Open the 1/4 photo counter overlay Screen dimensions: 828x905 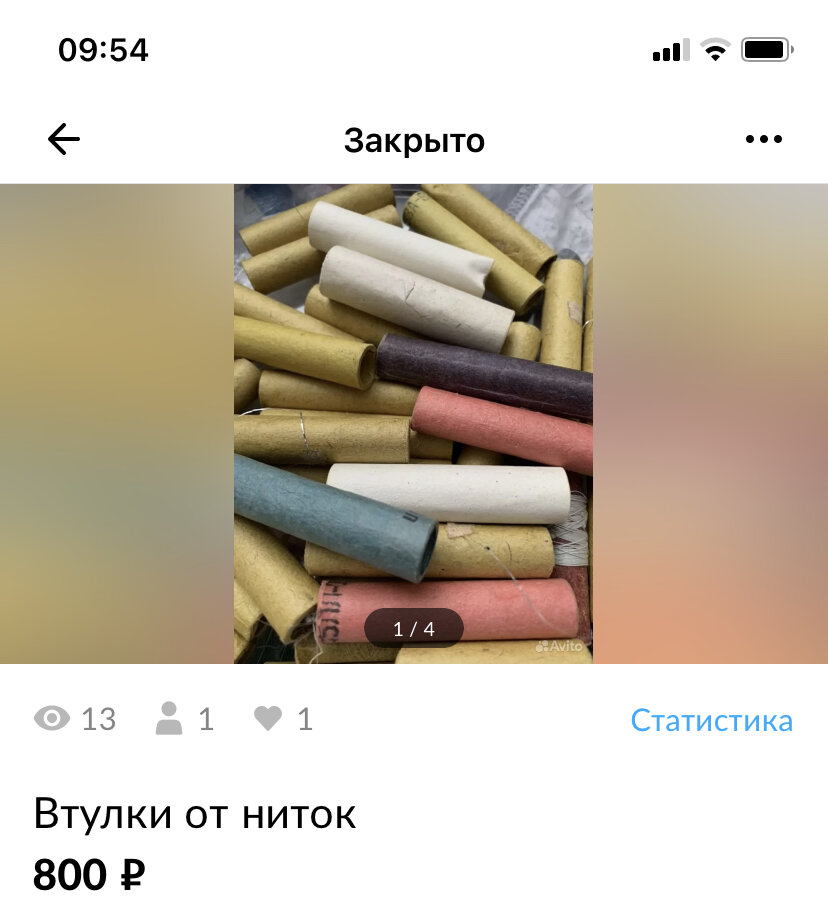coord(413,628)
